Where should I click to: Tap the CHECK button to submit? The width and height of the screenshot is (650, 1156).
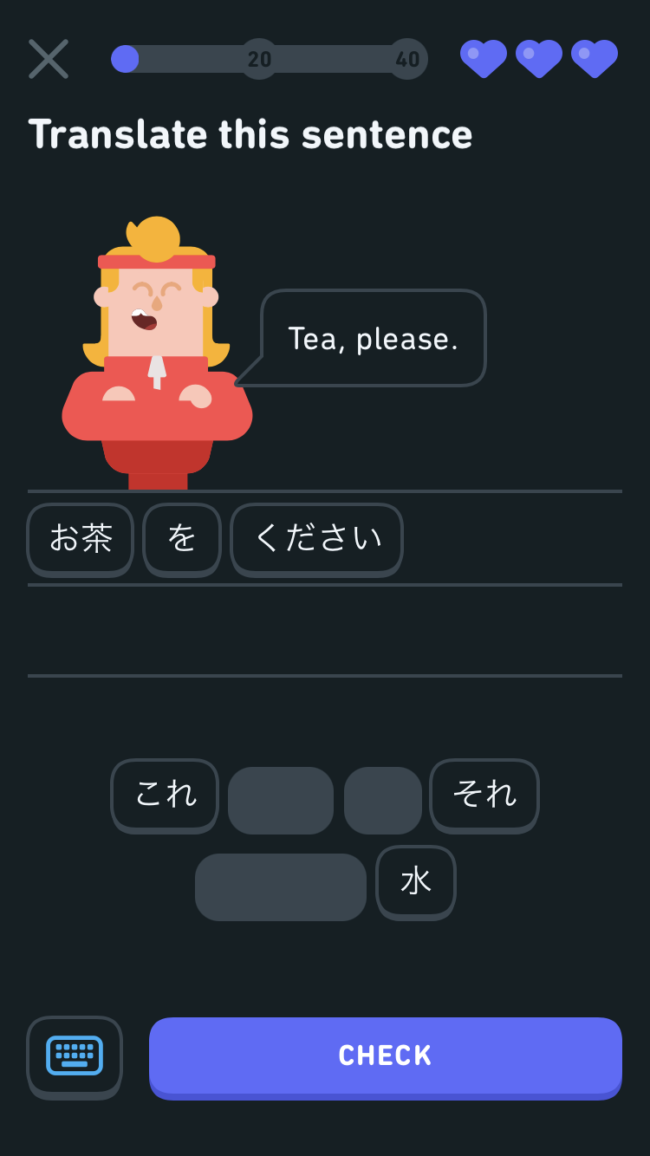click(385, 1056)
